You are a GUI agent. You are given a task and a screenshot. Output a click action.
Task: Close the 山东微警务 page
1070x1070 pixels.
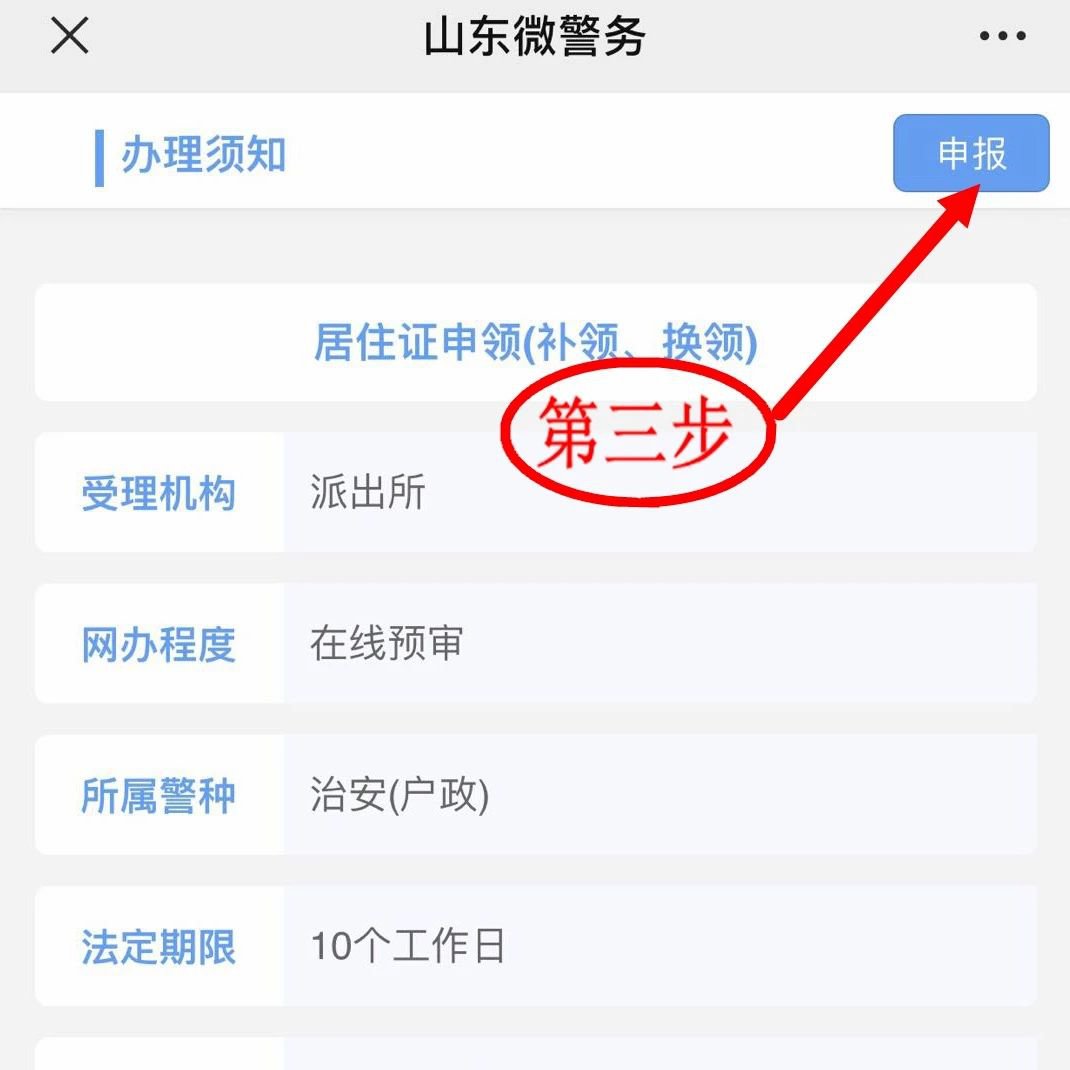click(70, 37)
